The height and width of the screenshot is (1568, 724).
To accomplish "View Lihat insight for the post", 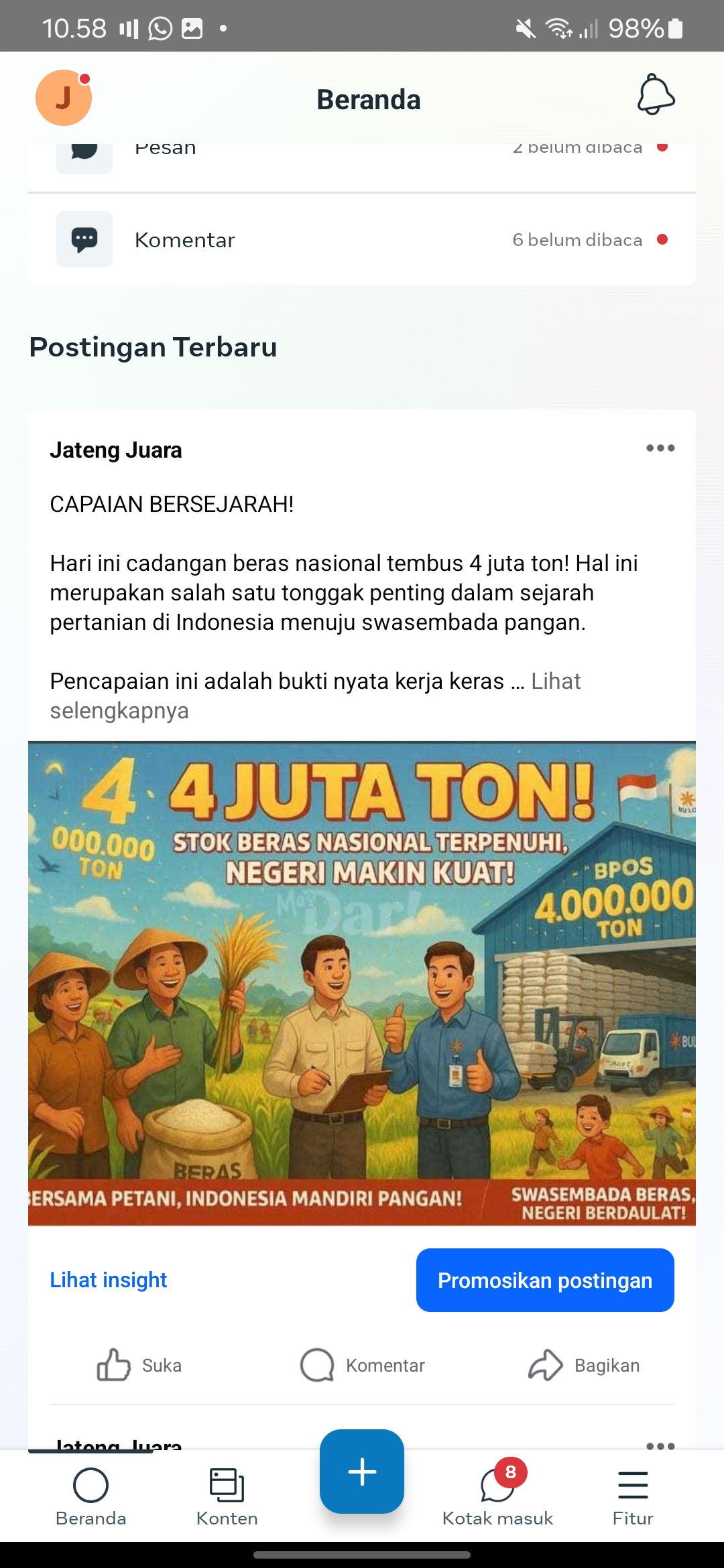I will (109, 1280).
